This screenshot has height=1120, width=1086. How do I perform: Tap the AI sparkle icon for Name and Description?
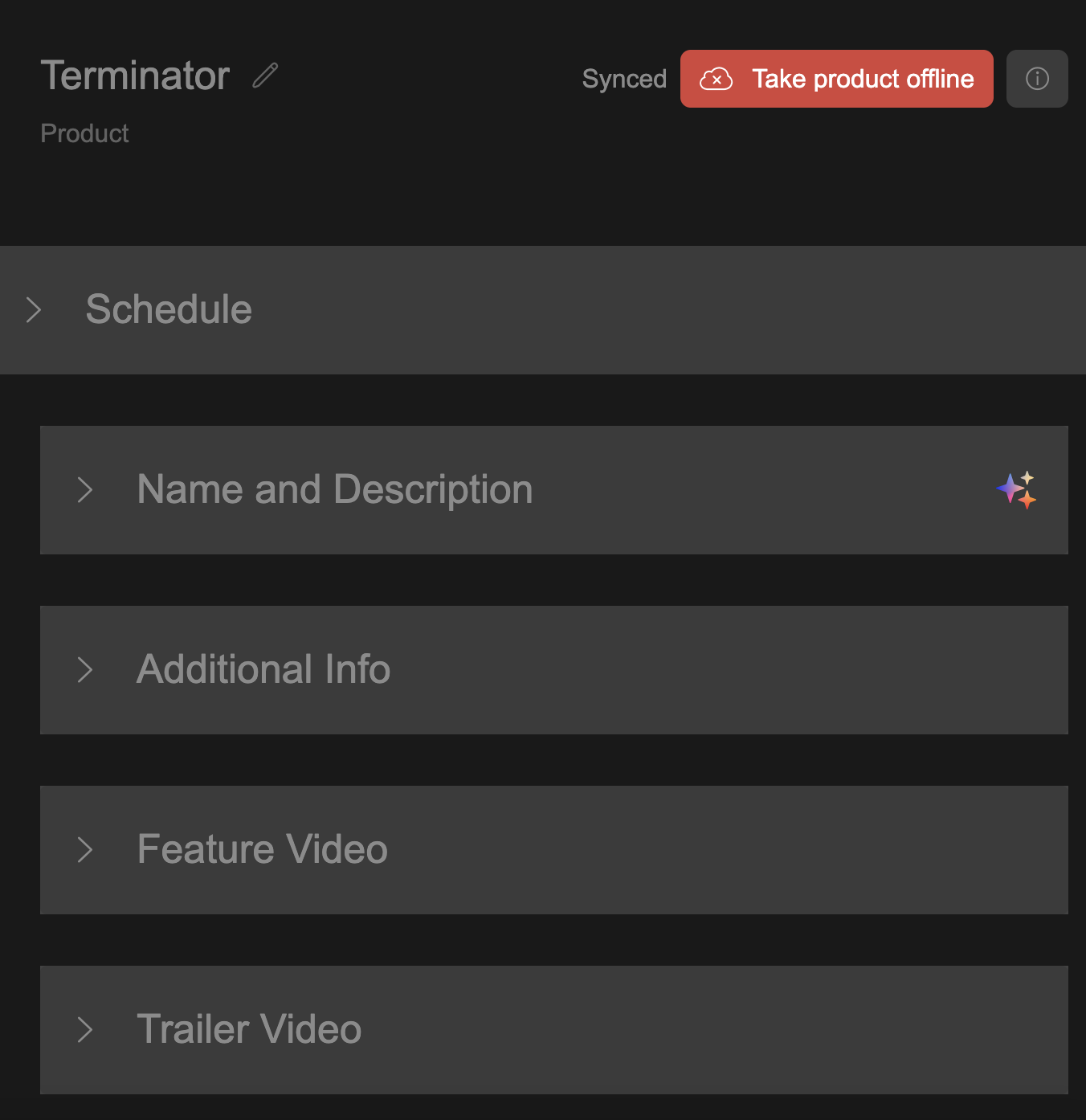1016,489
